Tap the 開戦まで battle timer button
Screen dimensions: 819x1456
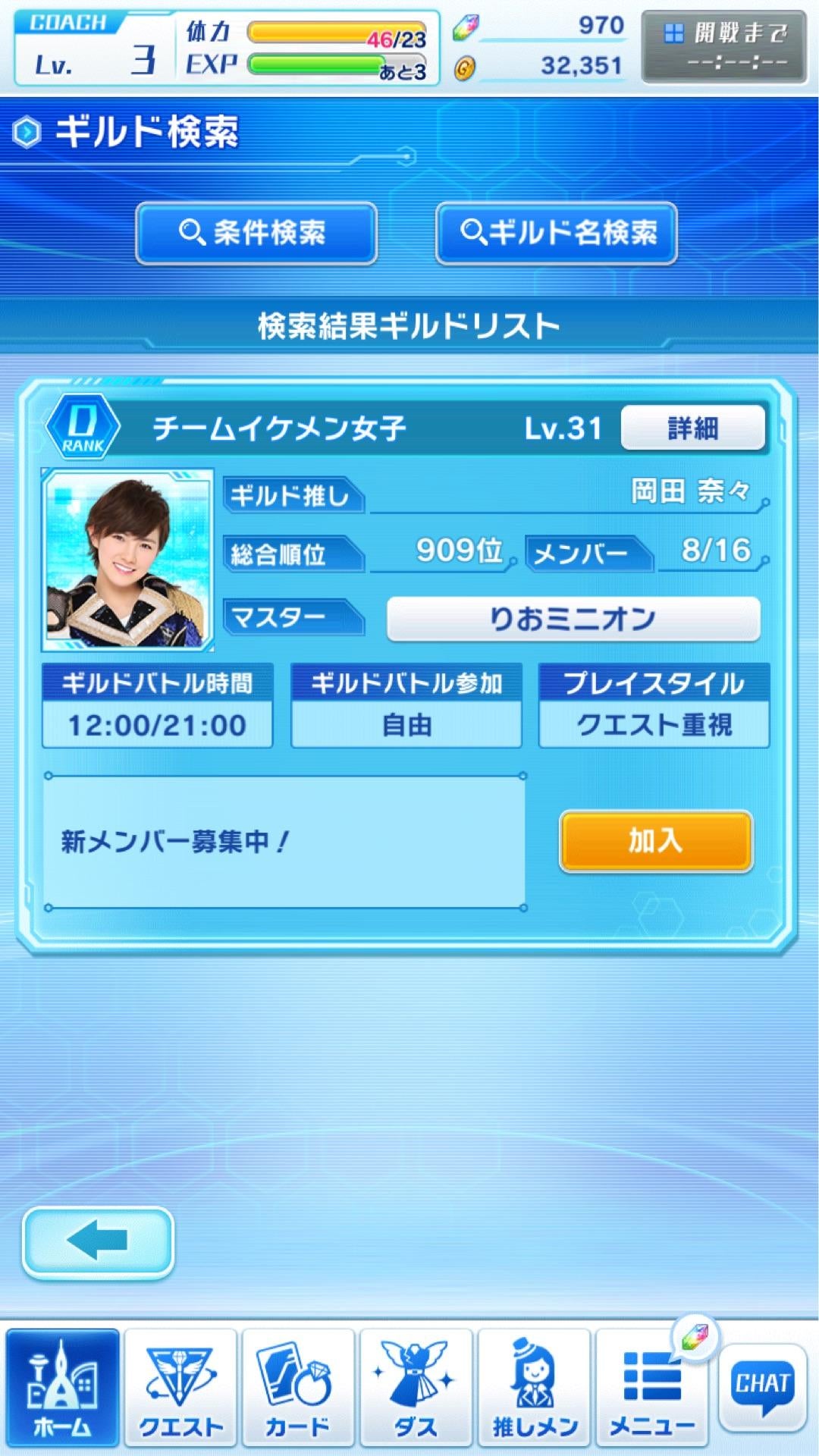[x=723, y=47]
